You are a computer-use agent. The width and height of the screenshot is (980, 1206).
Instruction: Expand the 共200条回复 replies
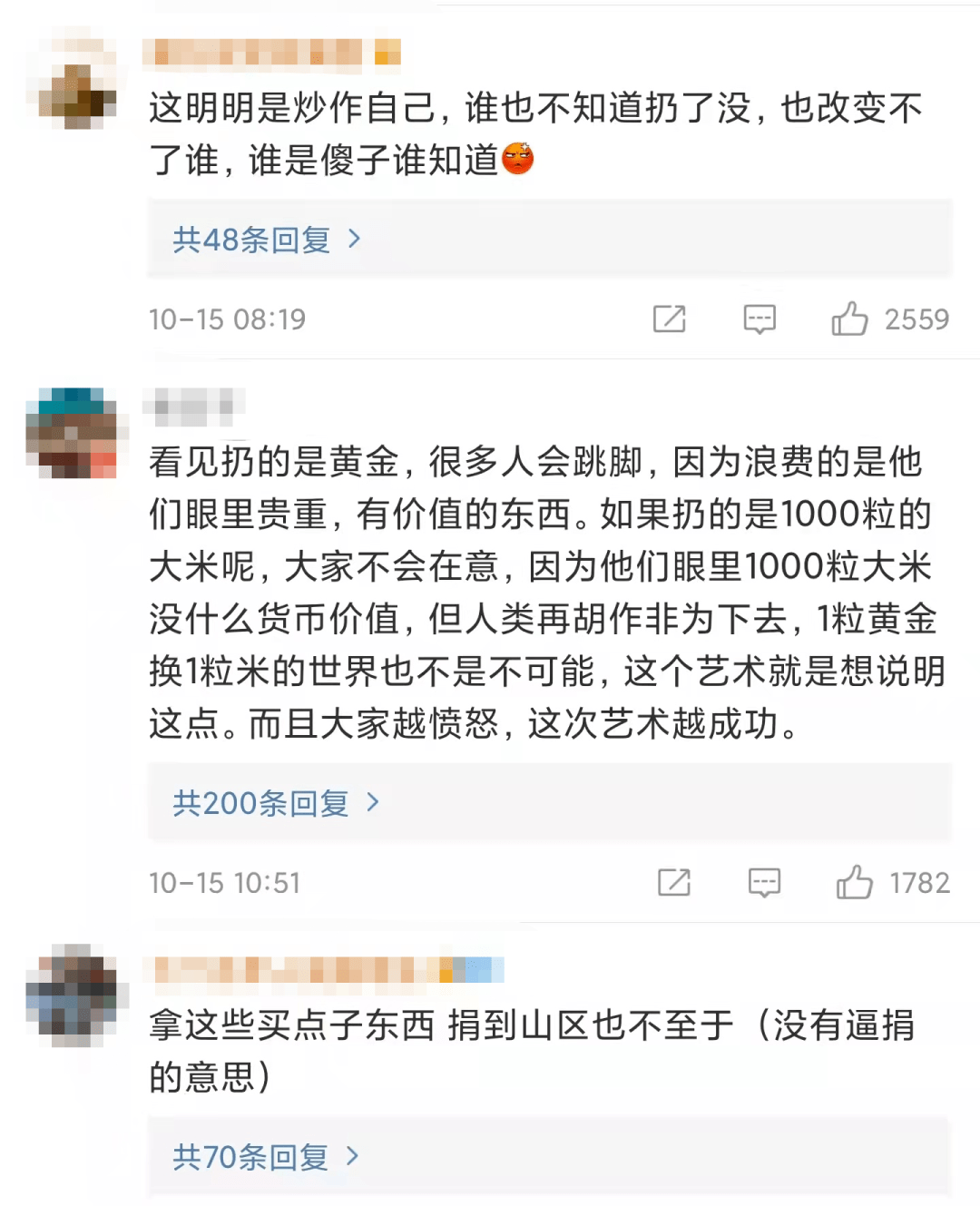click(x=276, y=803)
